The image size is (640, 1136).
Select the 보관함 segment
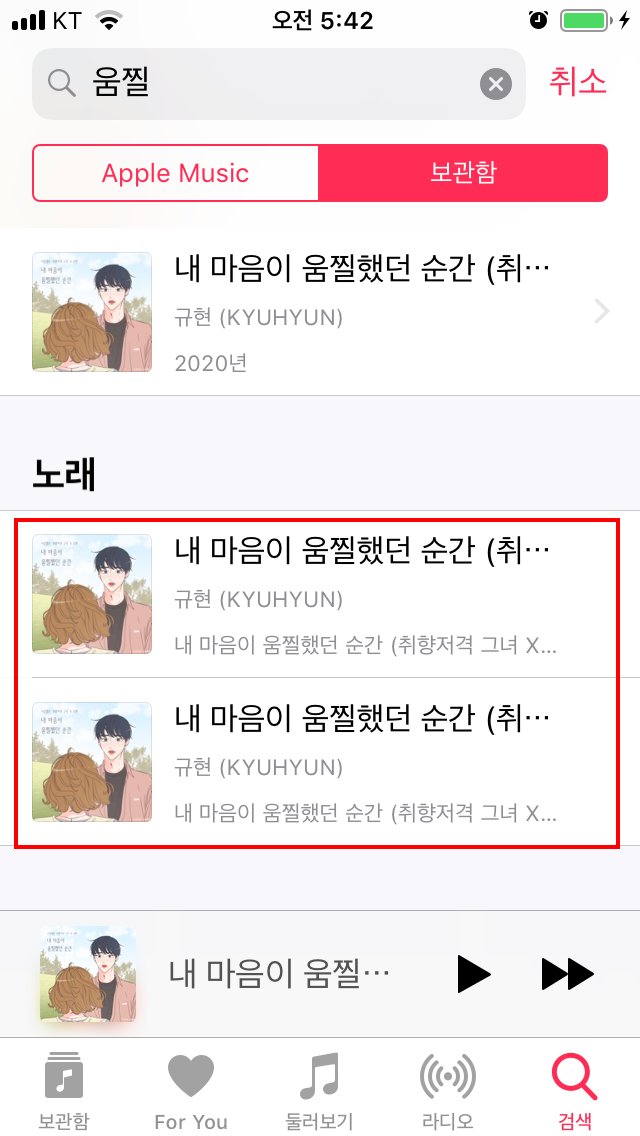pos(463,173)
